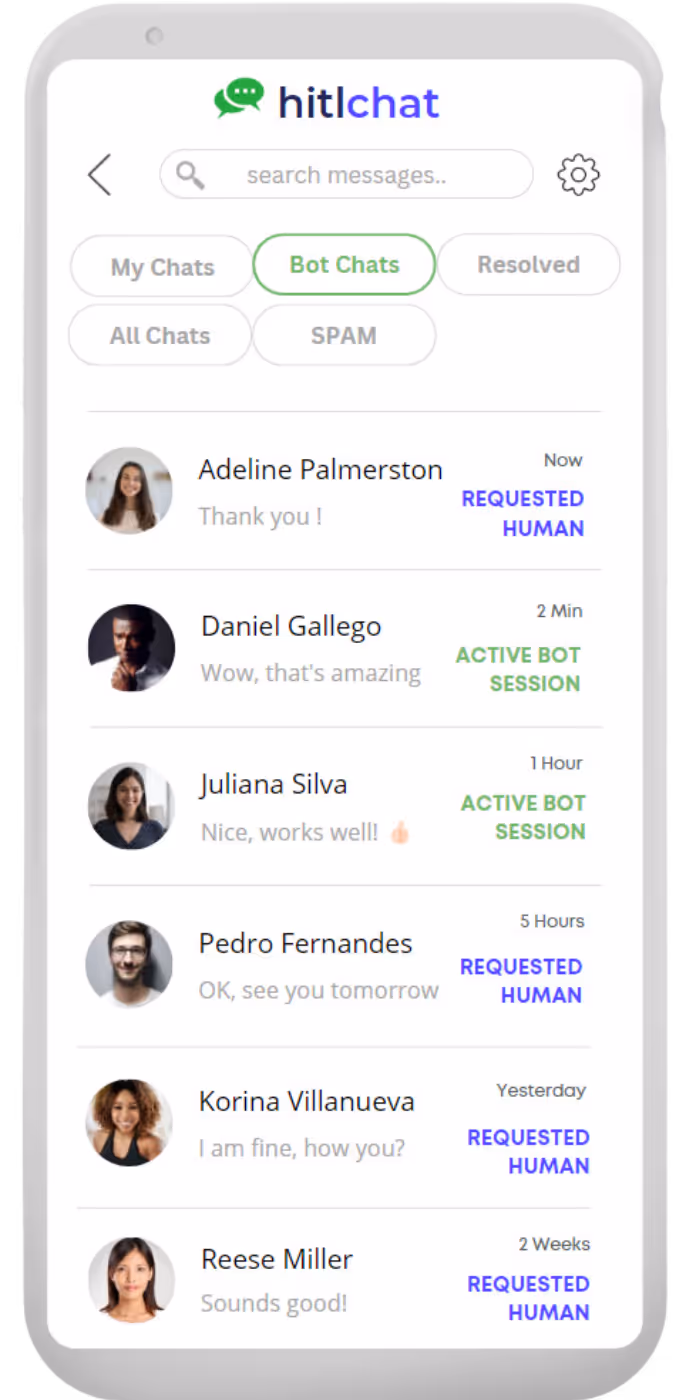This screenshot has height=1400, width=680.
Task: Show the Resolved chats tab
Action: [x=528, y=265]
